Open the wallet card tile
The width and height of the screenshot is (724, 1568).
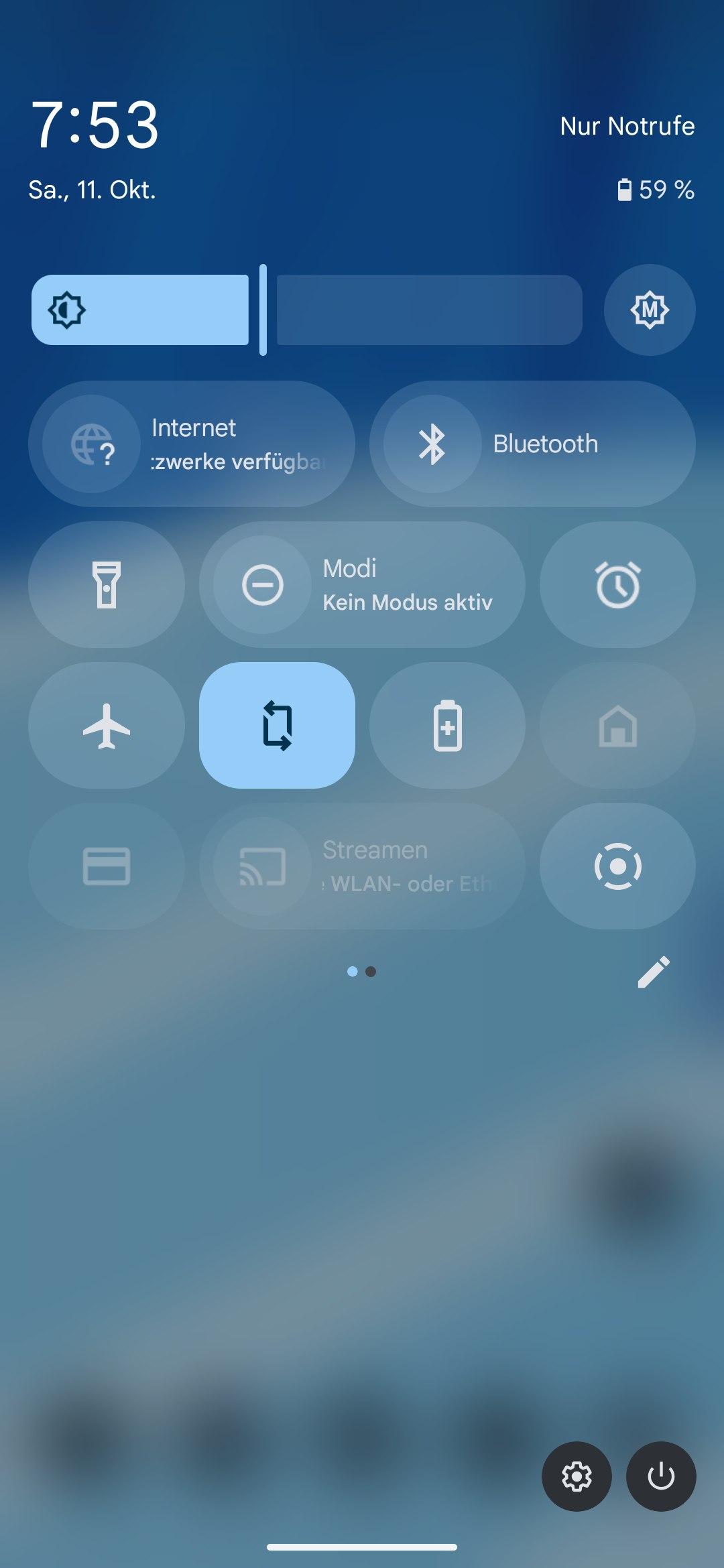coord(107,866)
